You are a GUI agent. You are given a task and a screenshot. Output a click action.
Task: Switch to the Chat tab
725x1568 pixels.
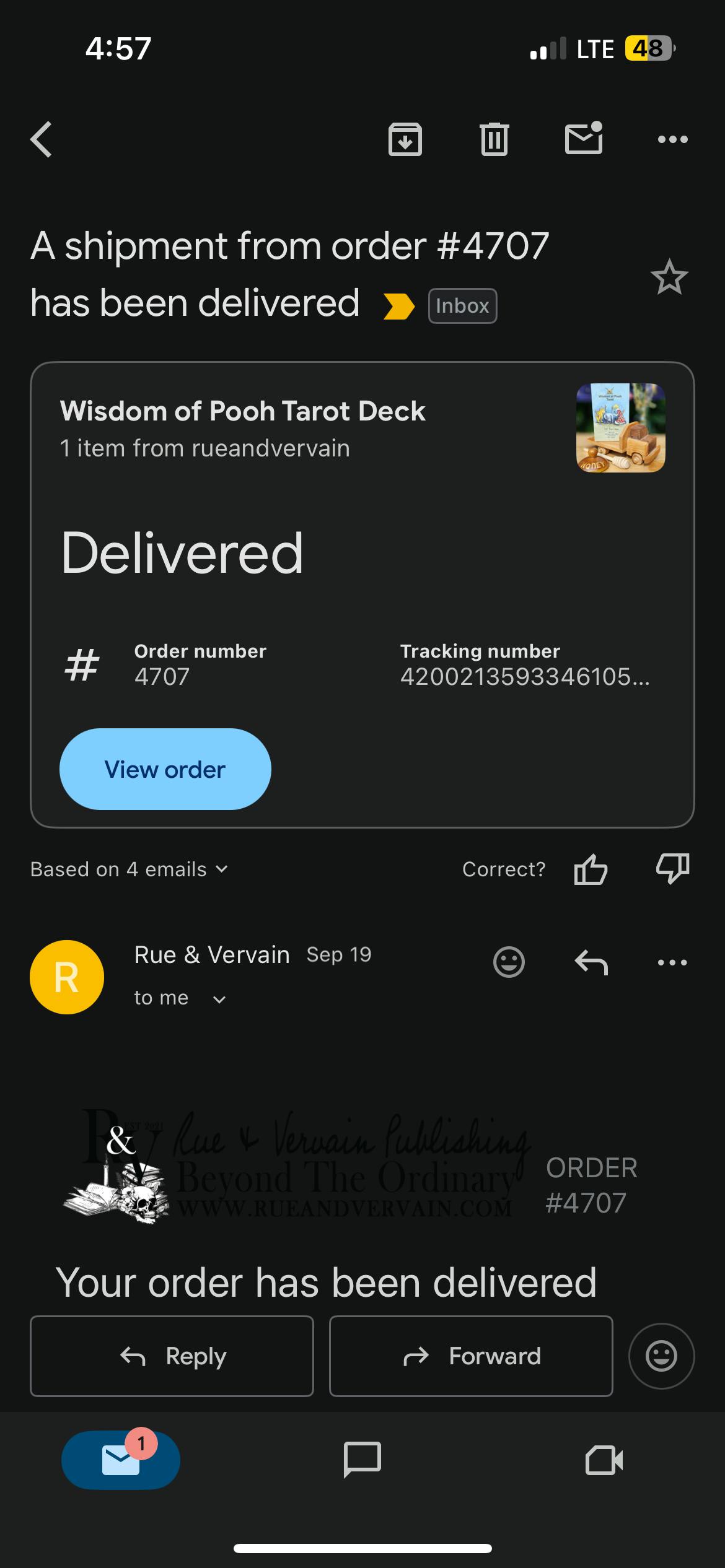click(x=362, y=1460)
